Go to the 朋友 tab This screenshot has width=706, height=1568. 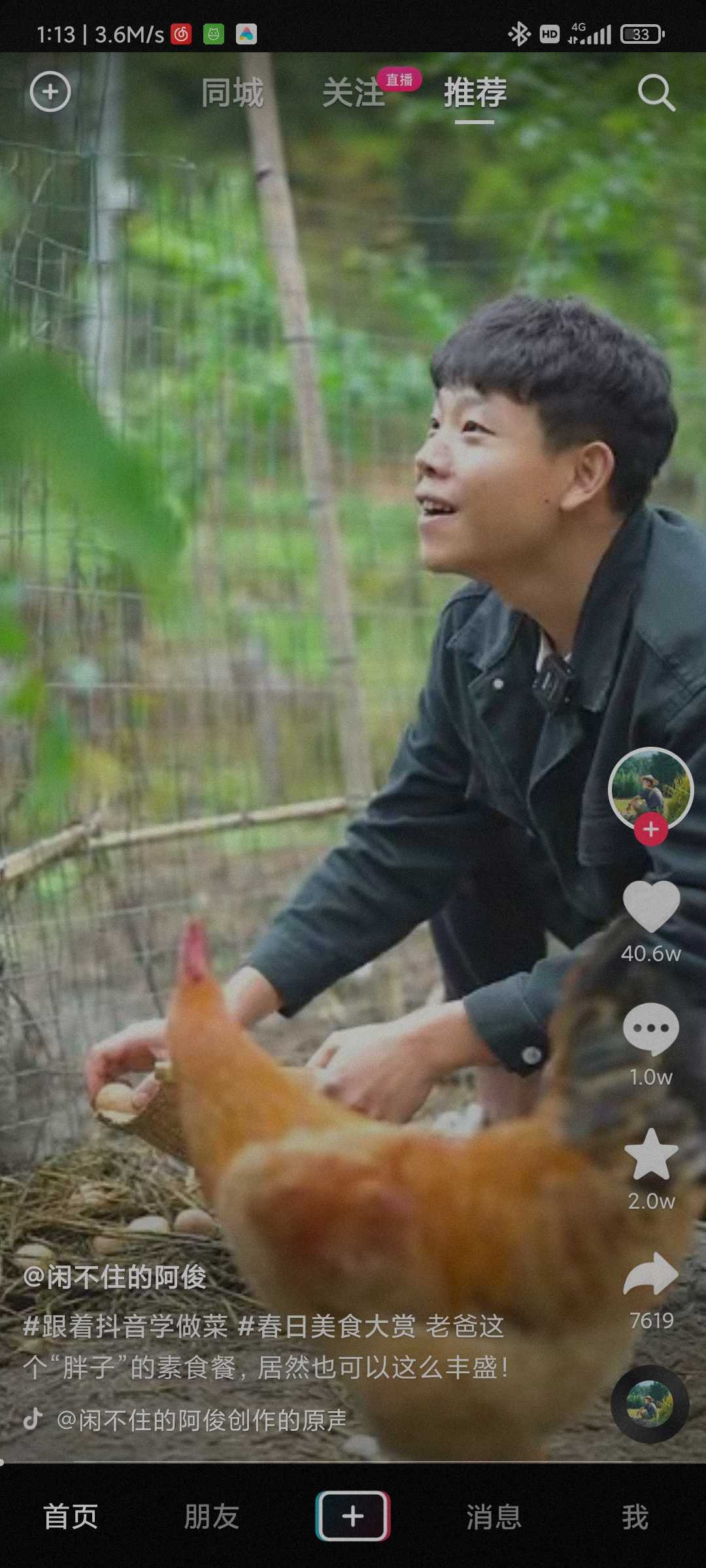(x=211, y=1516)
